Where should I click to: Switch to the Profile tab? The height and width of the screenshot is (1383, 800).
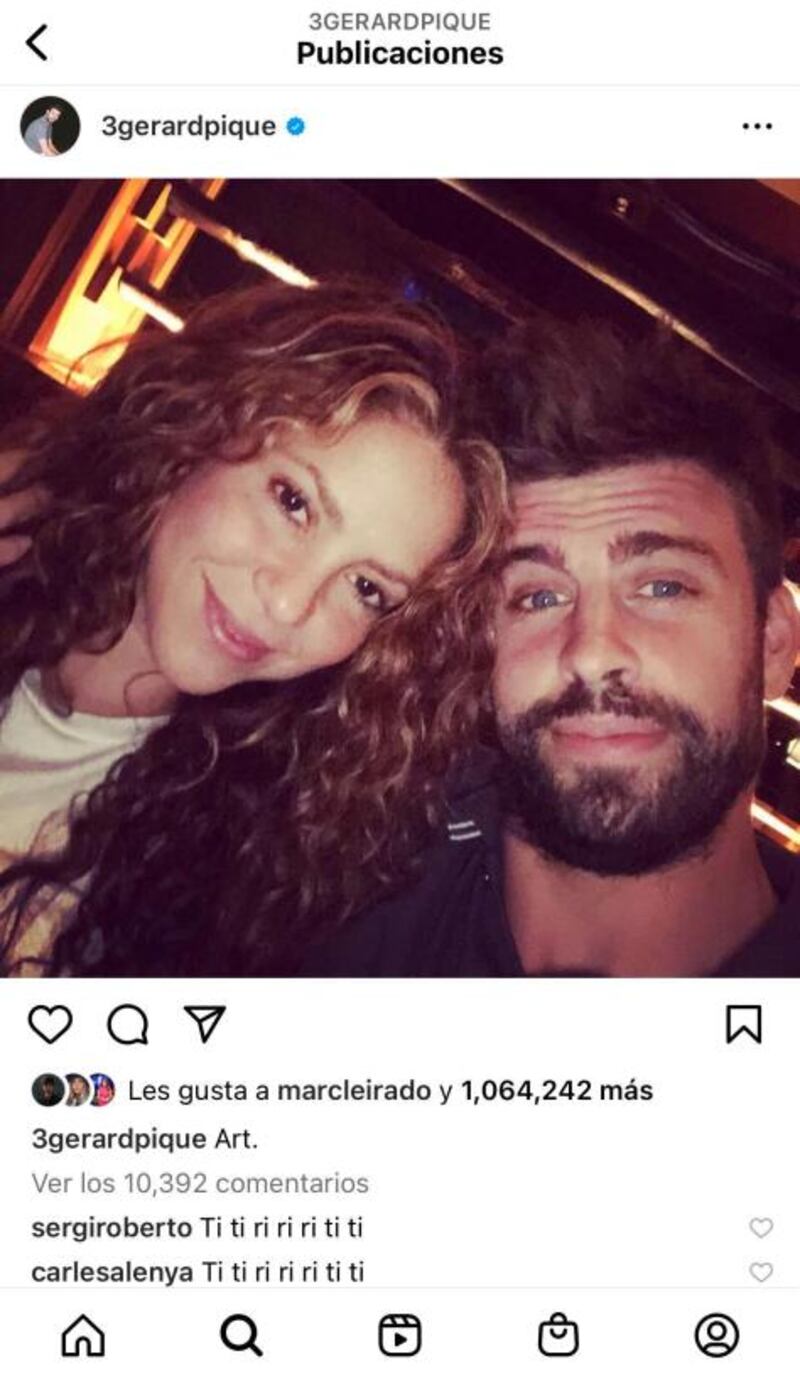tap(716, 1336)
